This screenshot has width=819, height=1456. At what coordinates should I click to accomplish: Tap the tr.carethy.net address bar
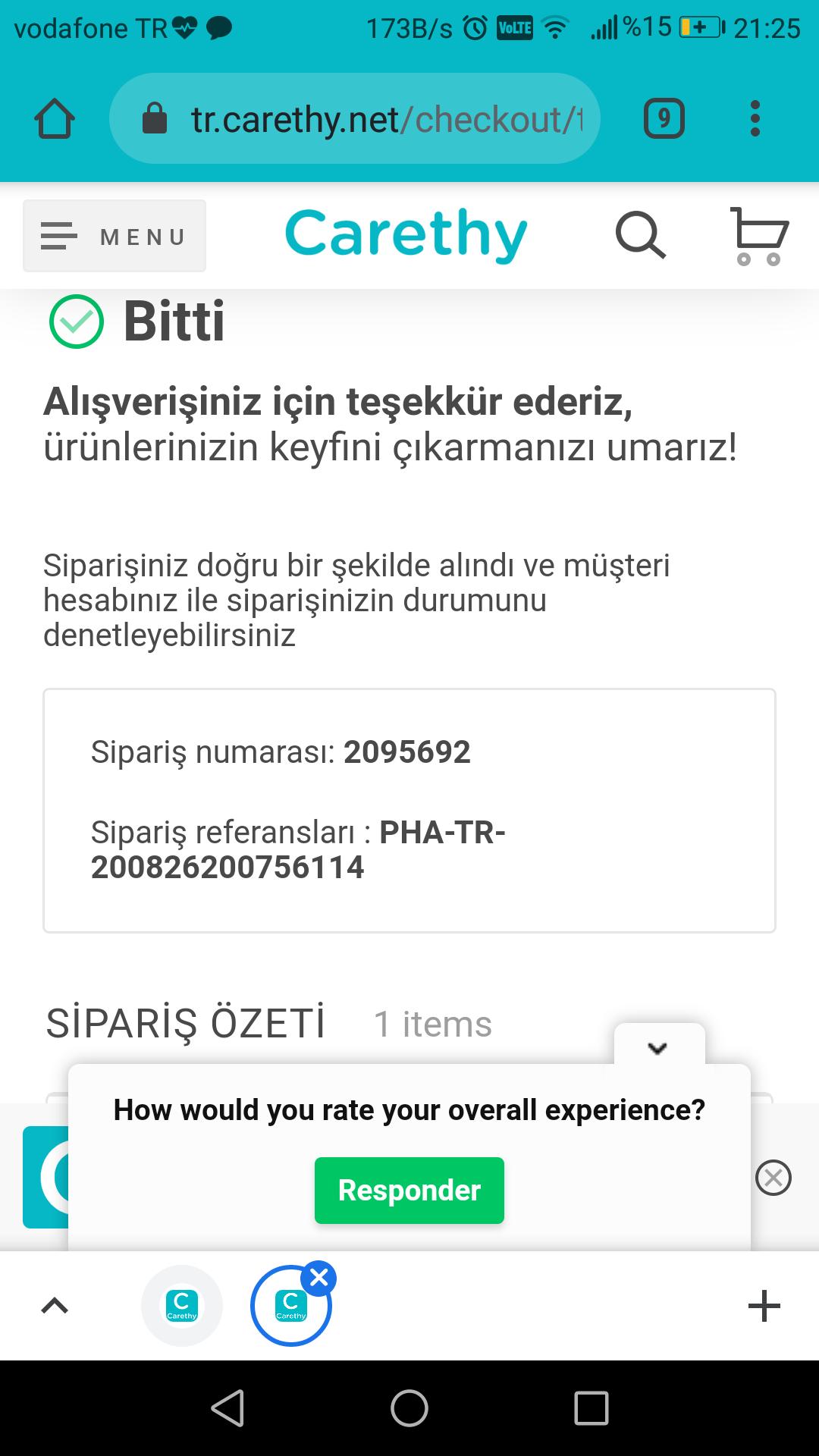[x=354, y=119]
